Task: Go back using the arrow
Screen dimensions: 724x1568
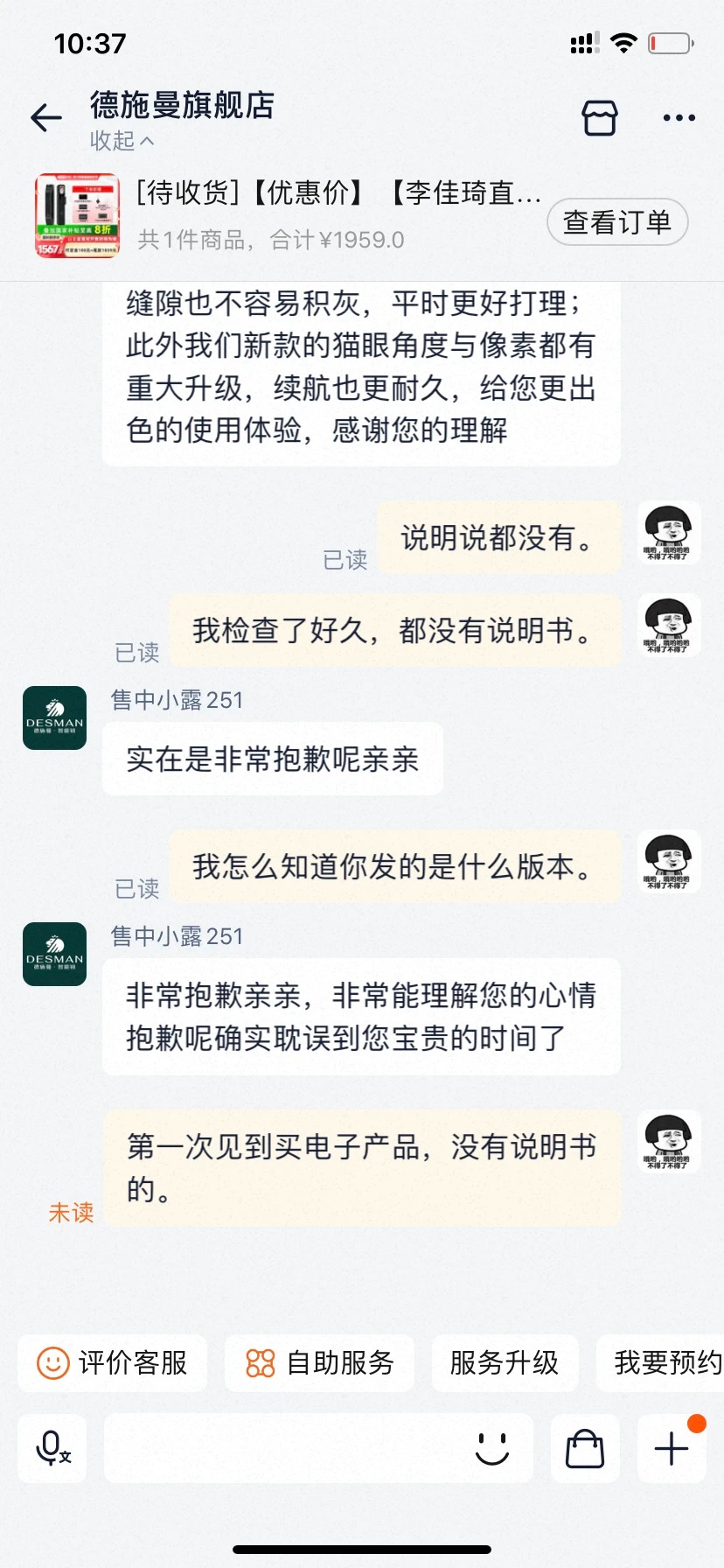Action: point(46,118)
